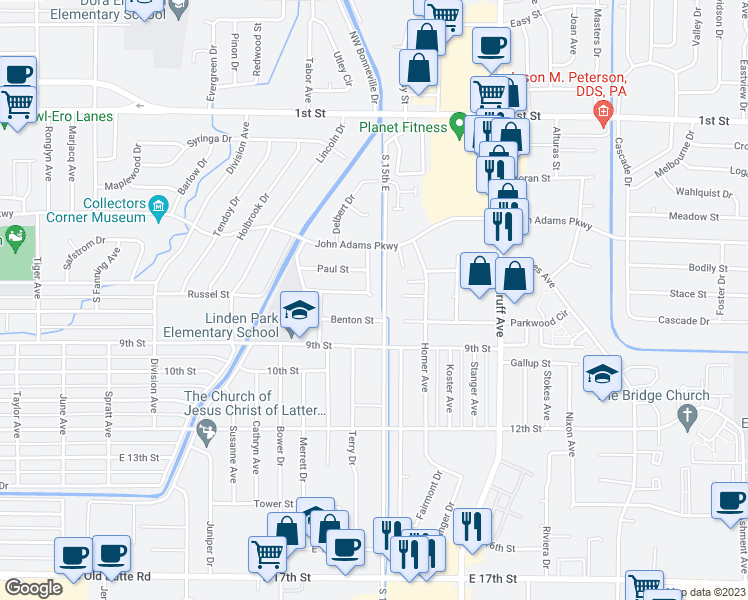Image resolution: width=748 pixels, height=600 pixels.
Task: Tap the coffee marker near Ashment Ave
Action: tap(729, 501)
